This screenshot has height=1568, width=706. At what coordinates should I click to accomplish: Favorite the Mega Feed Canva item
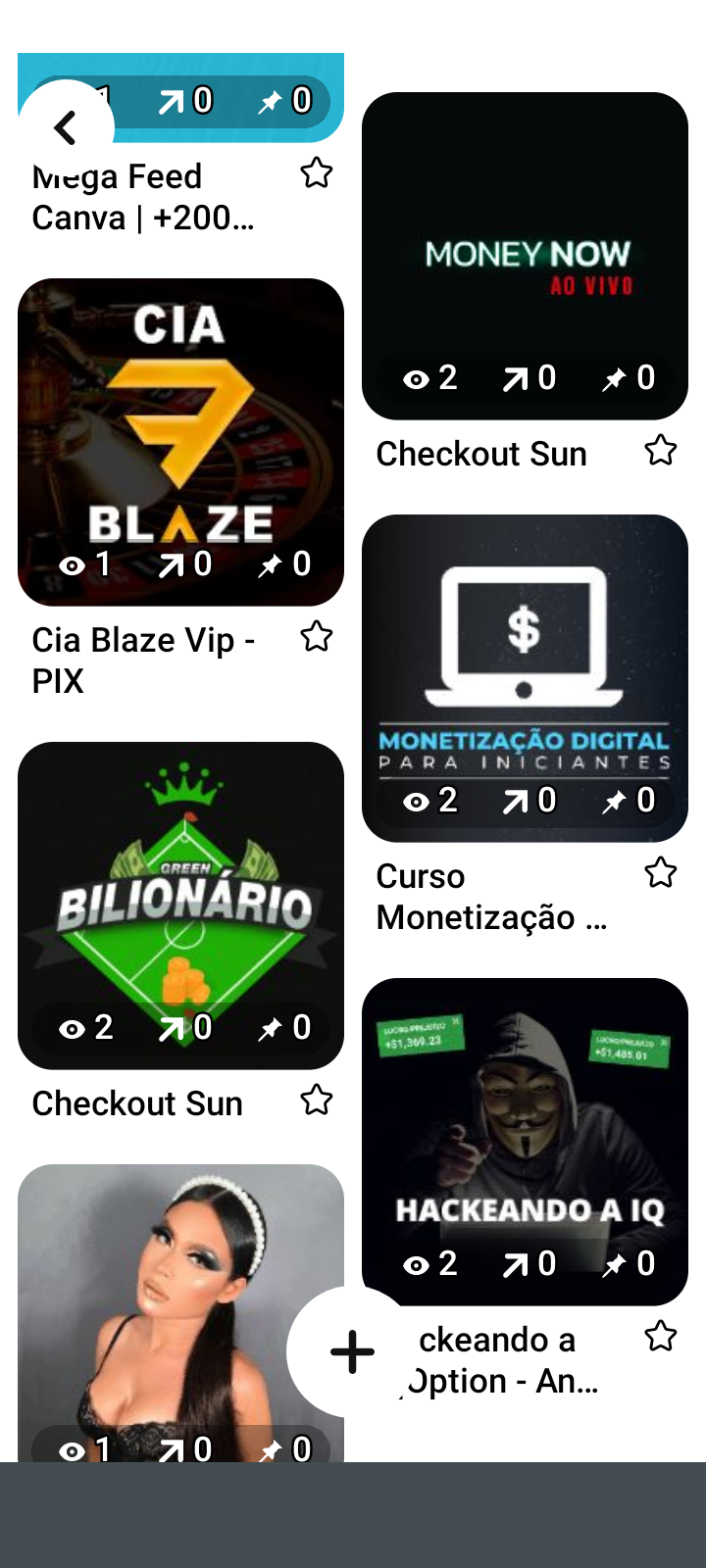(317, 173)
